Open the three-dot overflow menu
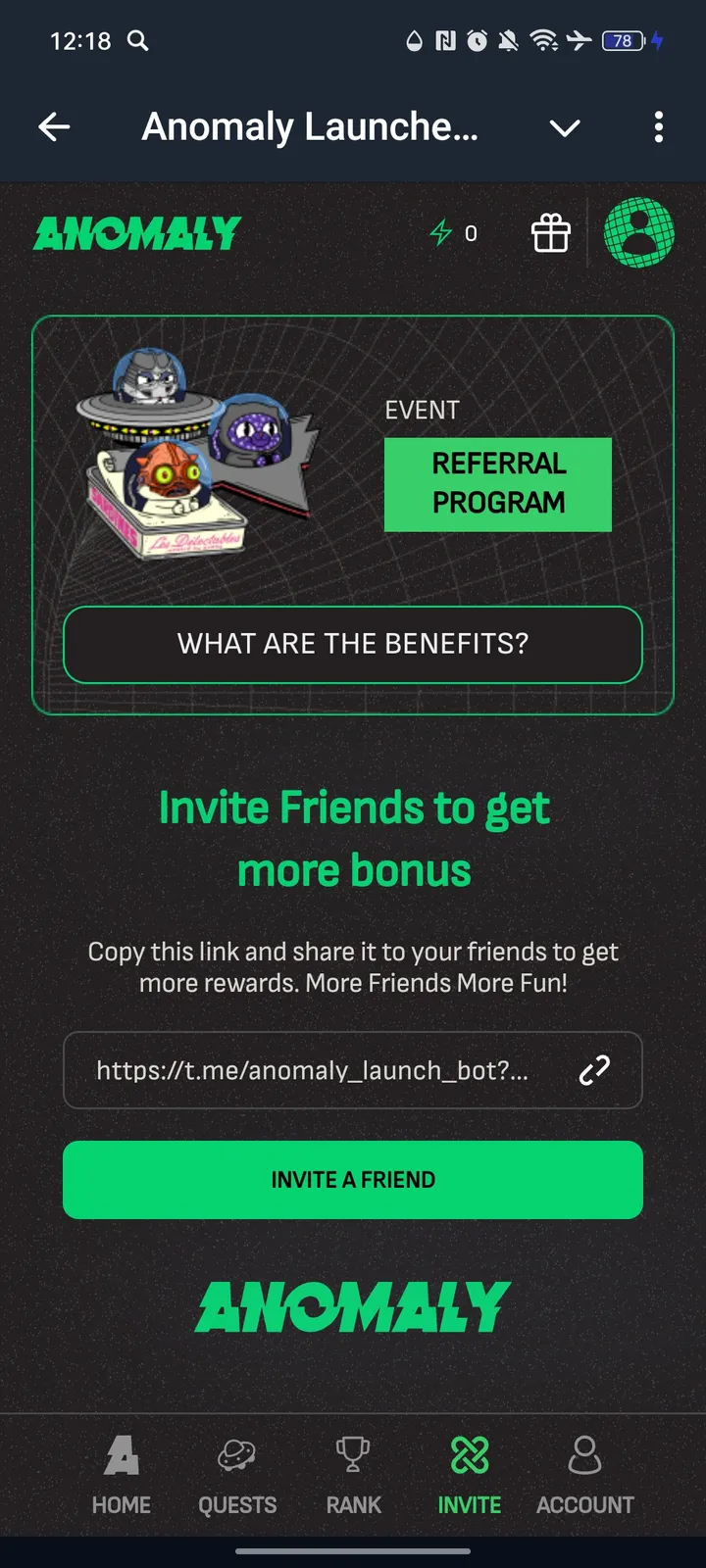This screenshot has width=706, height=1568. [658, 126]
